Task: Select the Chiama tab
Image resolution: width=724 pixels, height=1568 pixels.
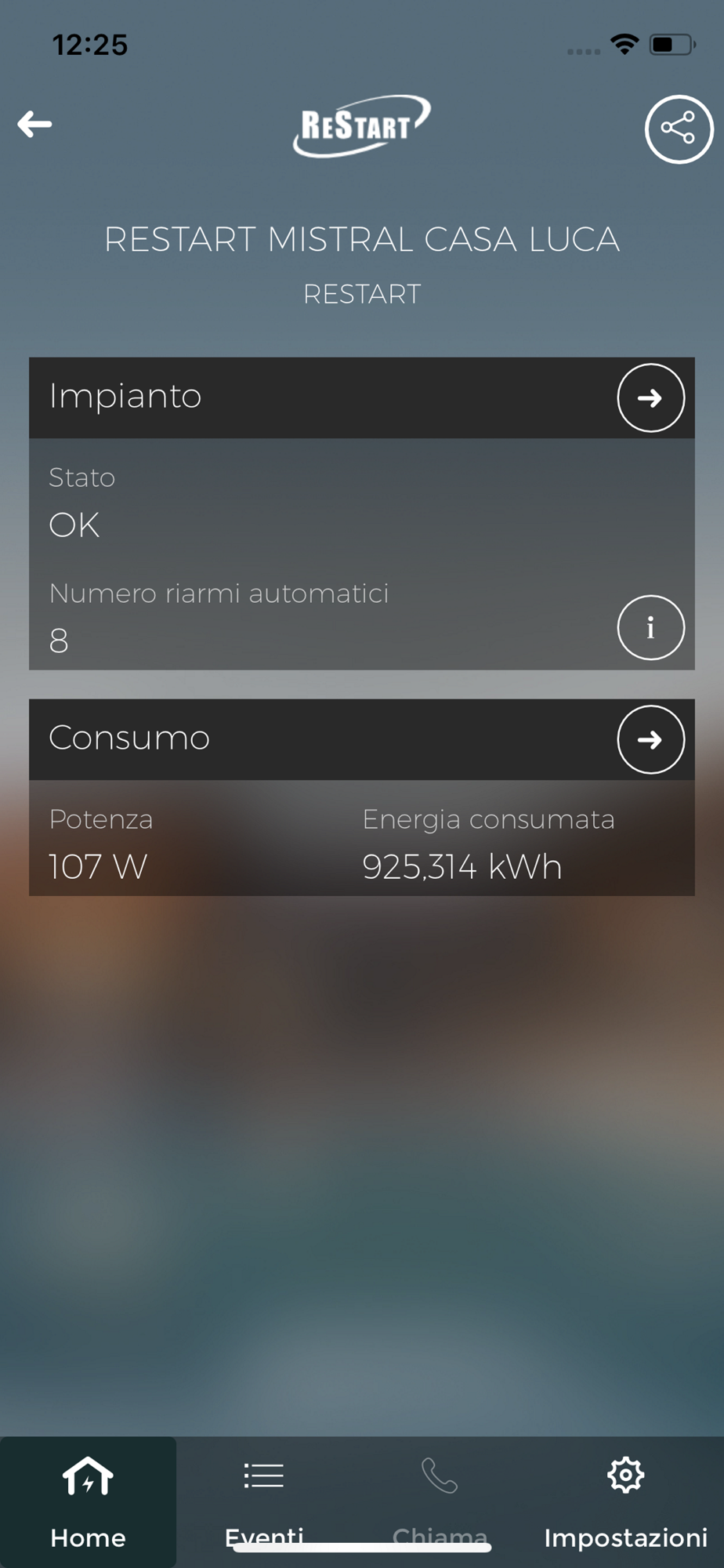Action: [x=440, y=1501]
